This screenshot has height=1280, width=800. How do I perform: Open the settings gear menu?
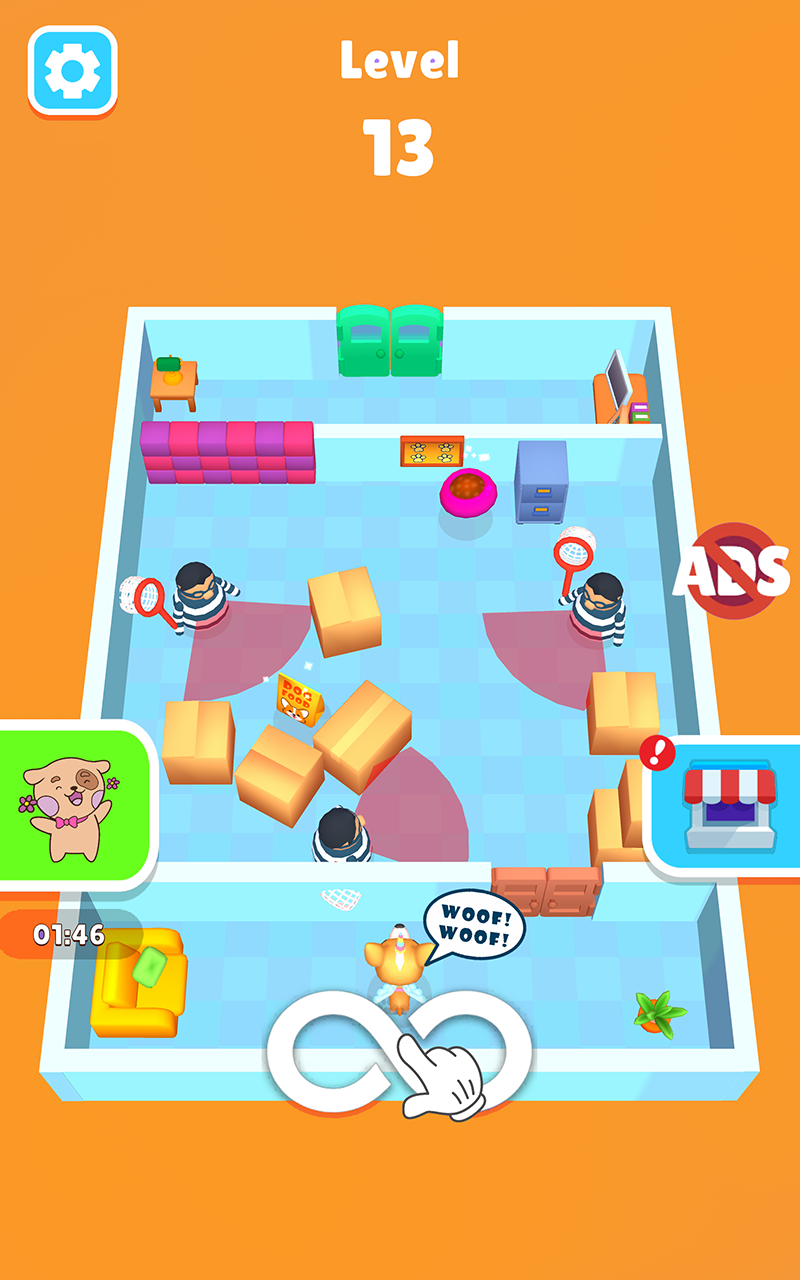[72, 70]
